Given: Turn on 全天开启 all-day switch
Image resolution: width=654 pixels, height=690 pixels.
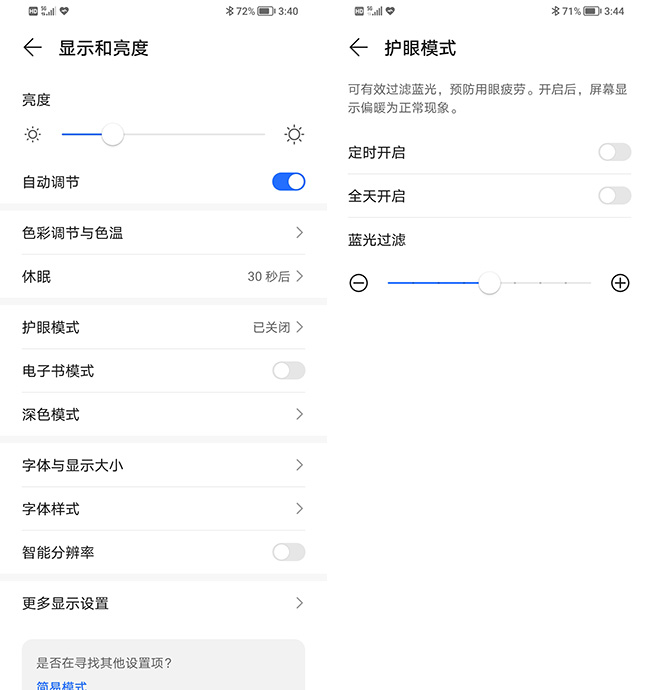Looking at the screenshot, I should 614,196.
